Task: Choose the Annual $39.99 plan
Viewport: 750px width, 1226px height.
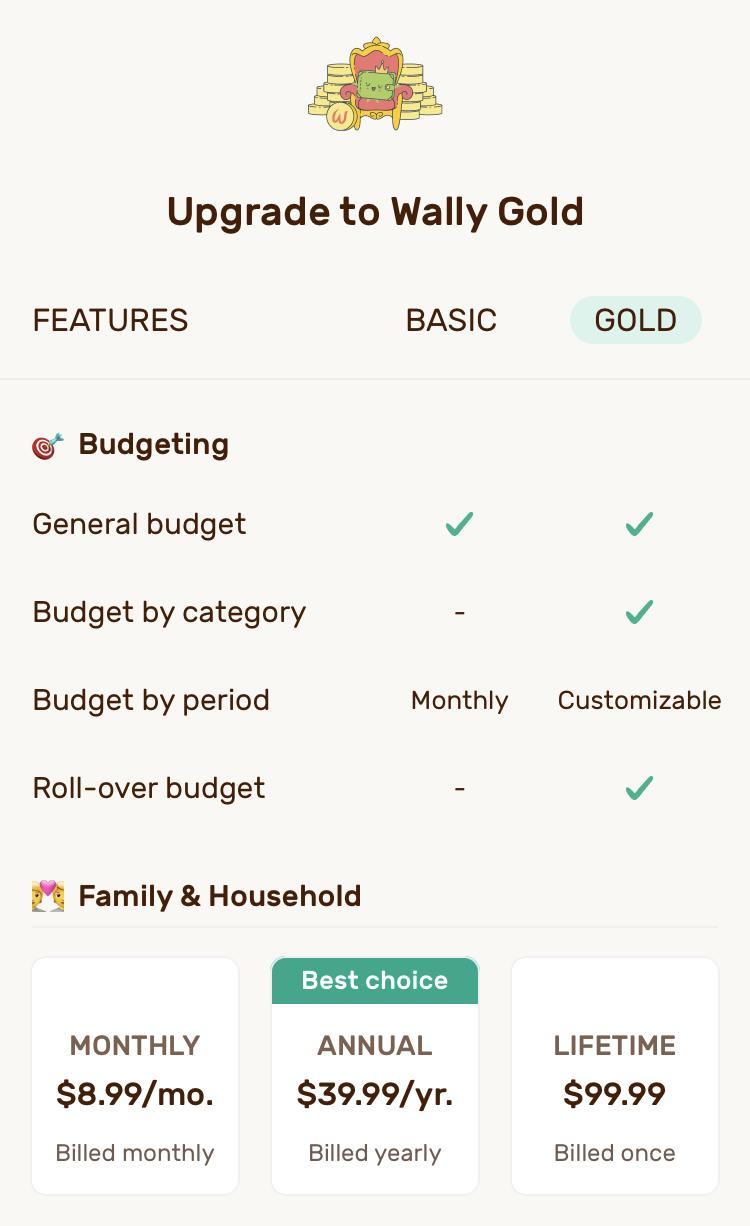Action: tap(375, 1076)
